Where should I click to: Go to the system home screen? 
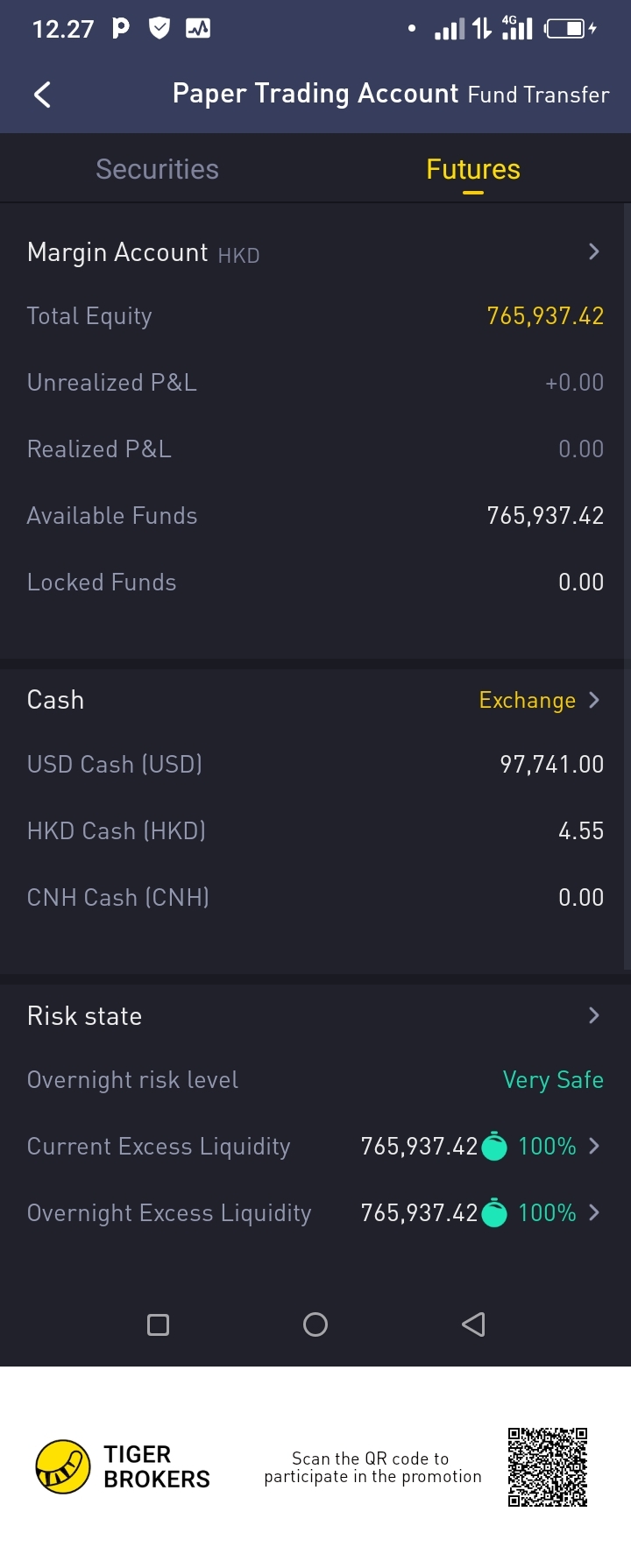coord(315,1324)
